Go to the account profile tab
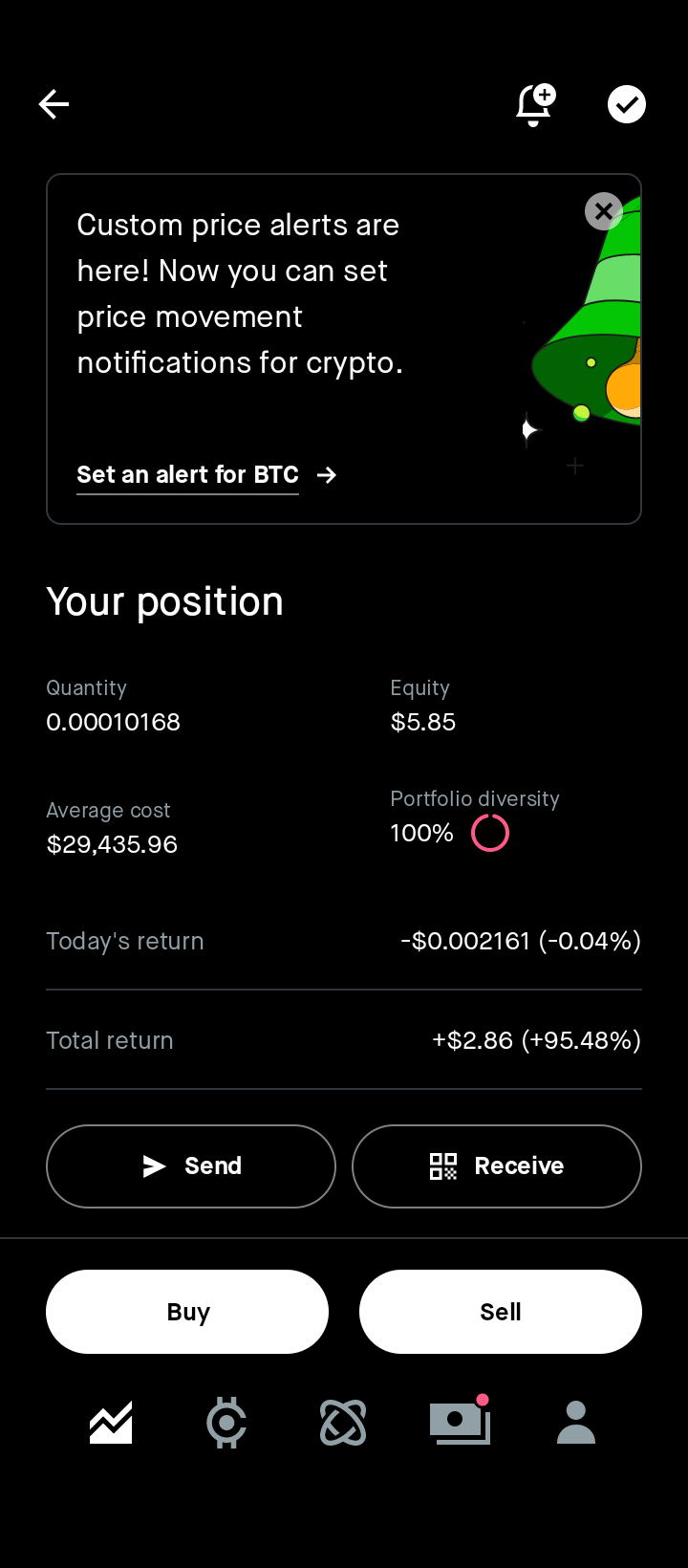The image size is (688, 1568). click(x=576, y=1423)
